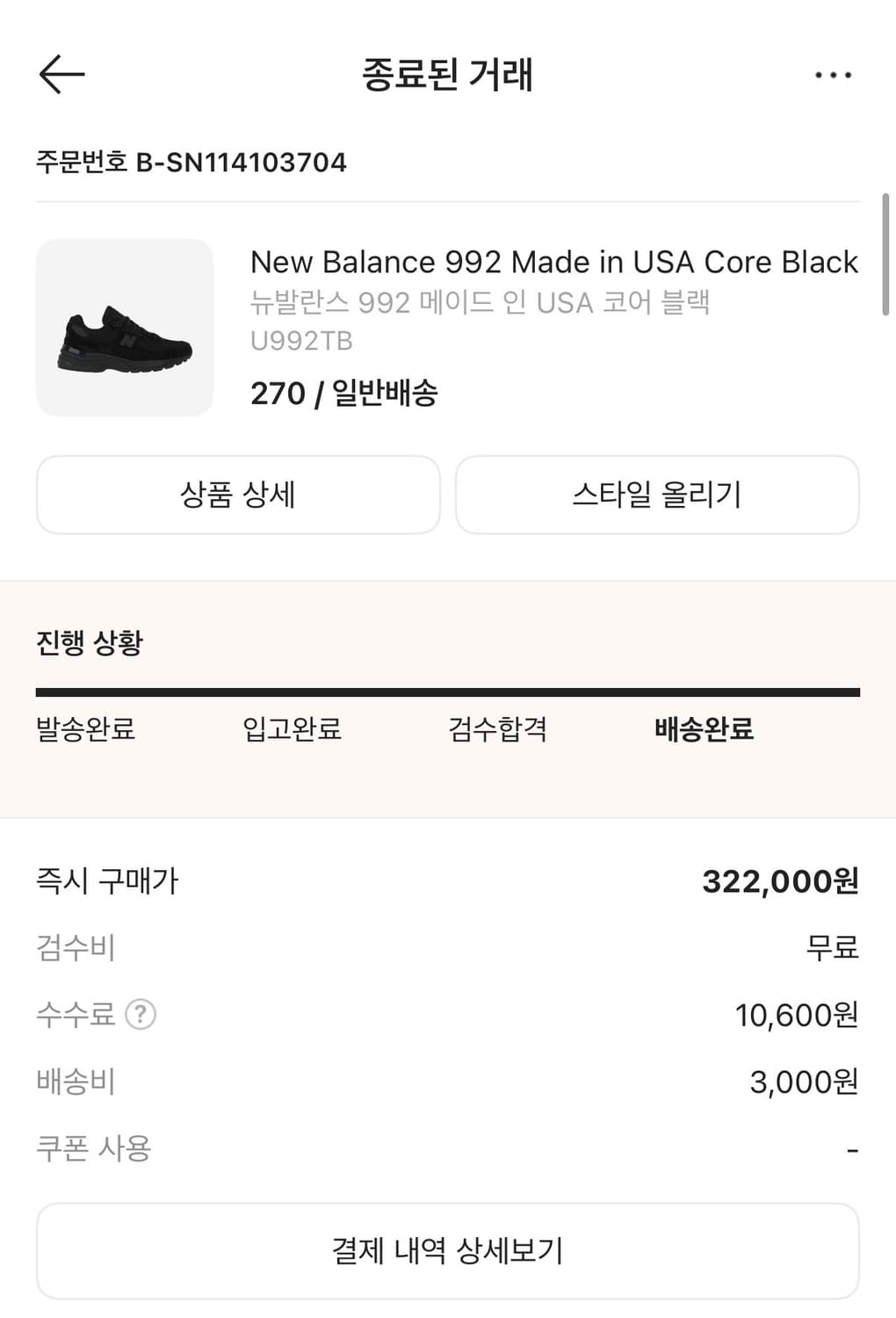This screenshot has height=1318, width=896.
Task: Click the 스타일 올리기 button
Action: pyautogui.click(x=657, y=495)
